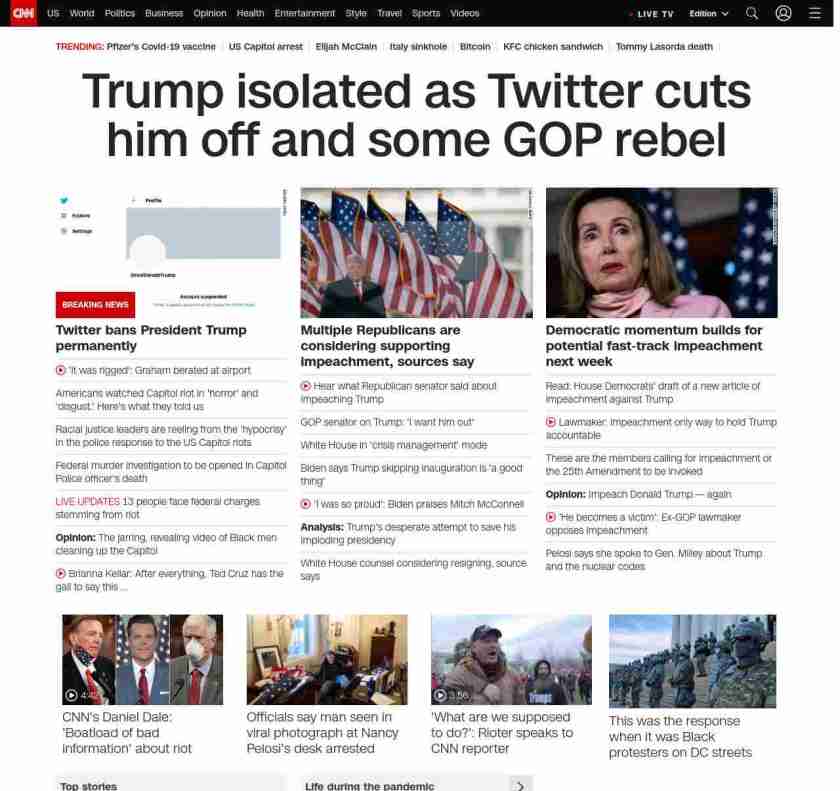This screenshot has width=840, height=791.
Task: Play CNN's Daniel Dale video thumbnail
Action: tap(142, 660)
